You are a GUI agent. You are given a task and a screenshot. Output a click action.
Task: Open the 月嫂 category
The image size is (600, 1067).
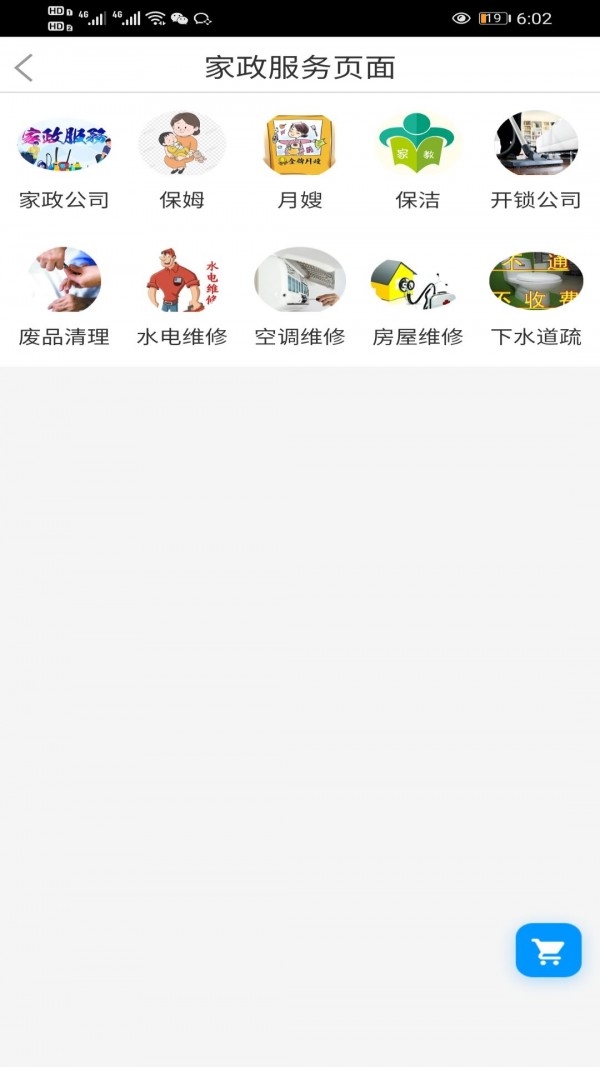[x=300, y=160]
